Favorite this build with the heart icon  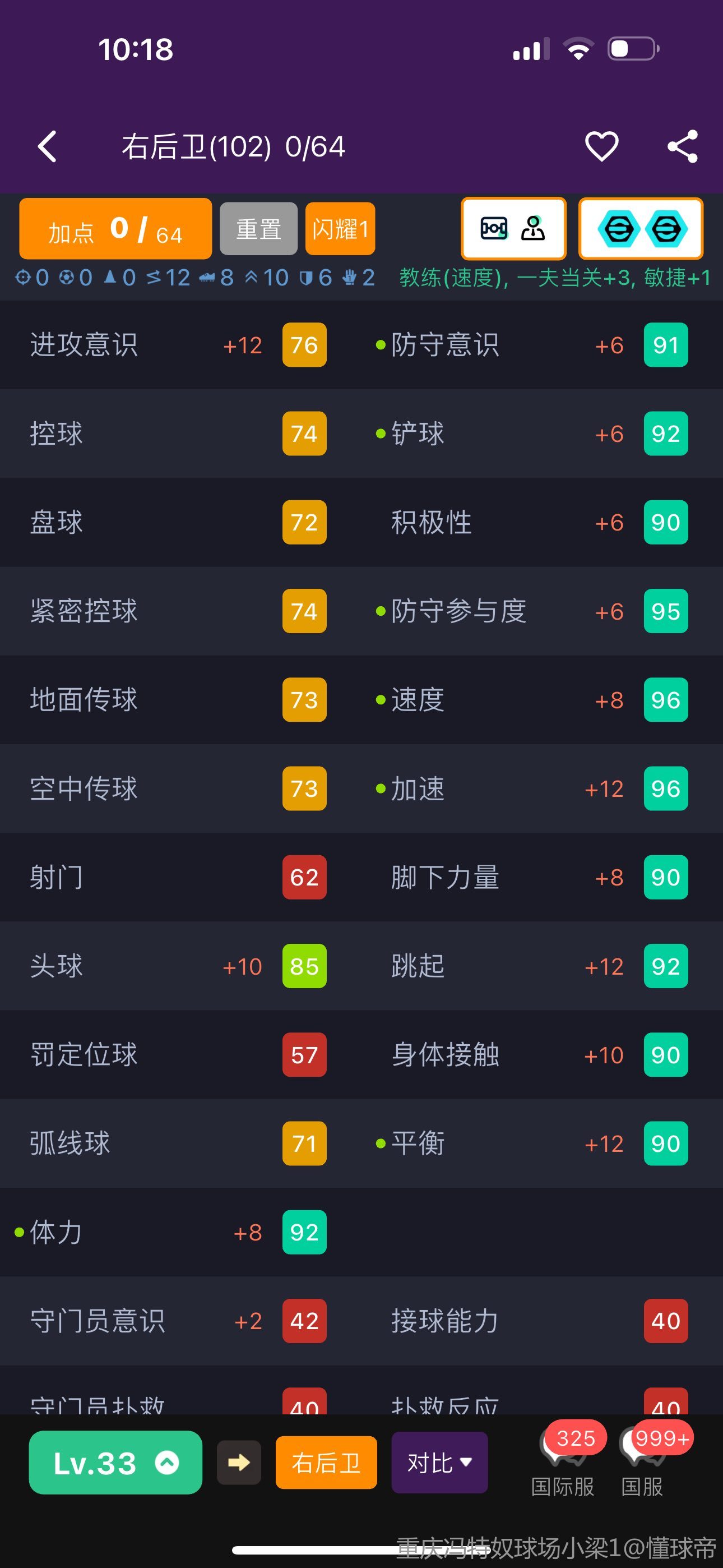(x=601, y=147)
